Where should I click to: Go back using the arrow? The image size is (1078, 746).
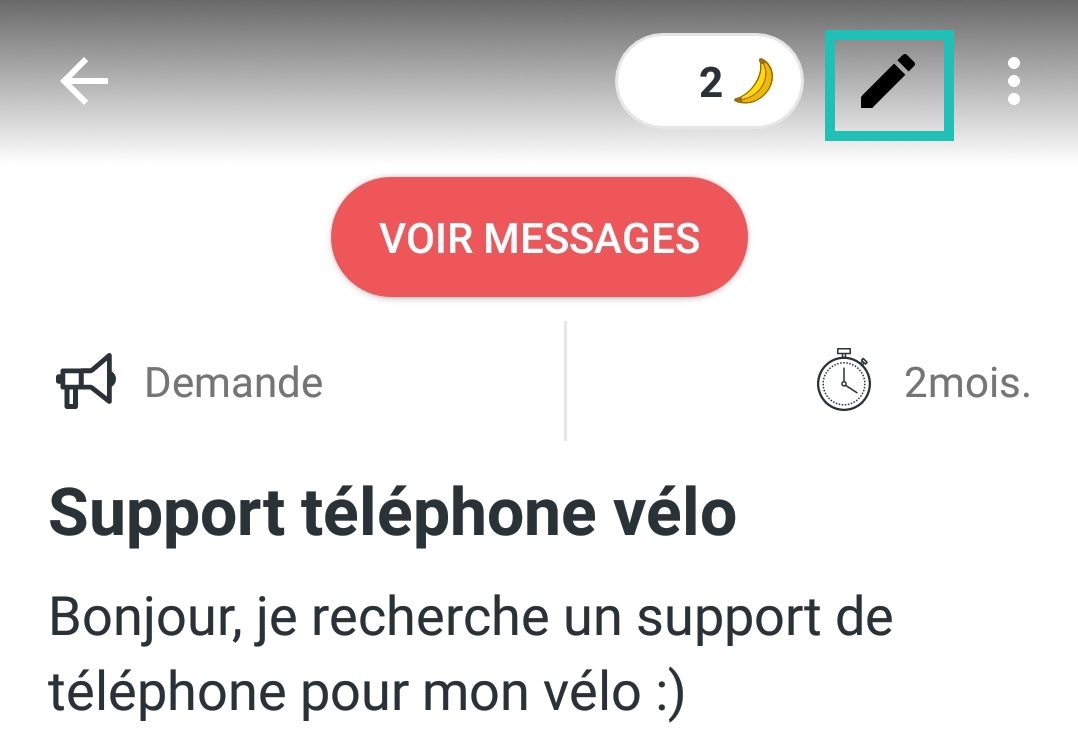click(84, 81)
